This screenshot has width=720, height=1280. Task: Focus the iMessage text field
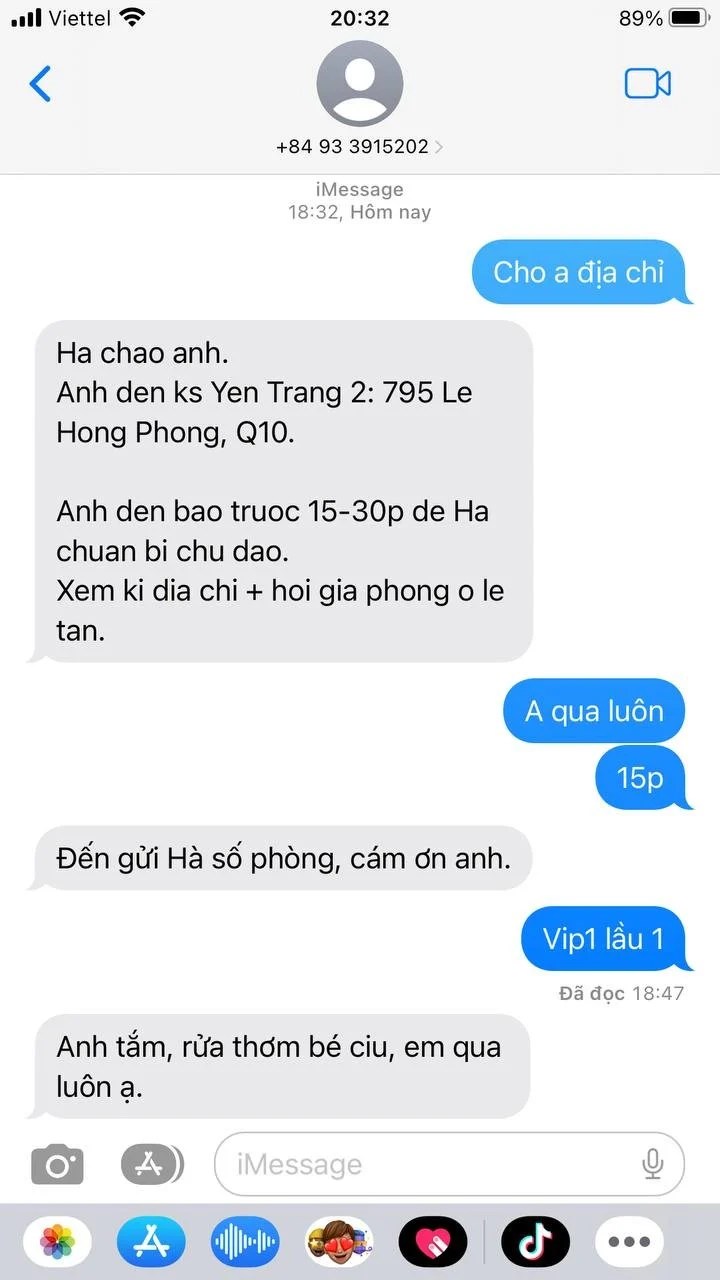(430, 1164)
